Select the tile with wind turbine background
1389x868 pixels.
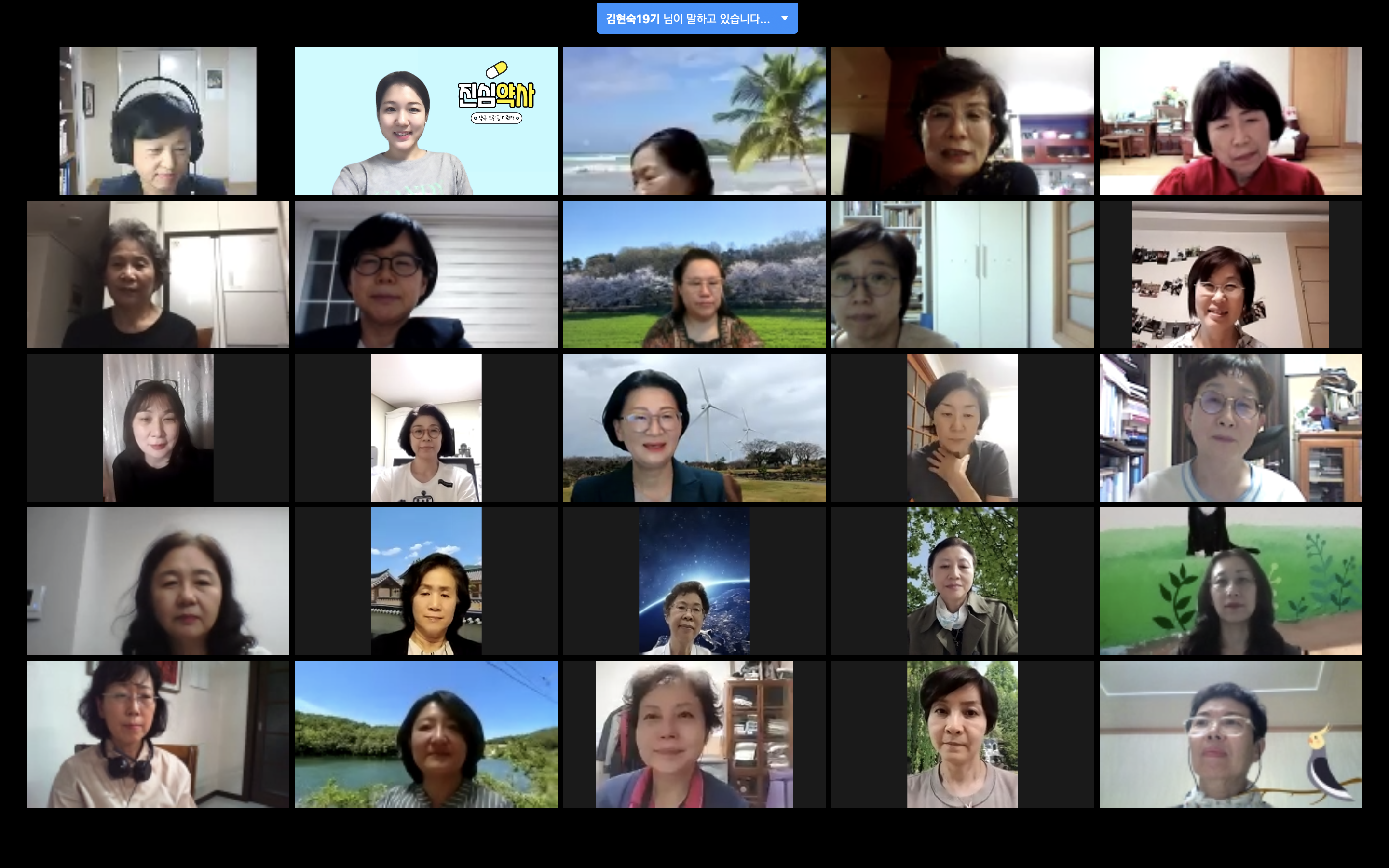click(694, 427)
